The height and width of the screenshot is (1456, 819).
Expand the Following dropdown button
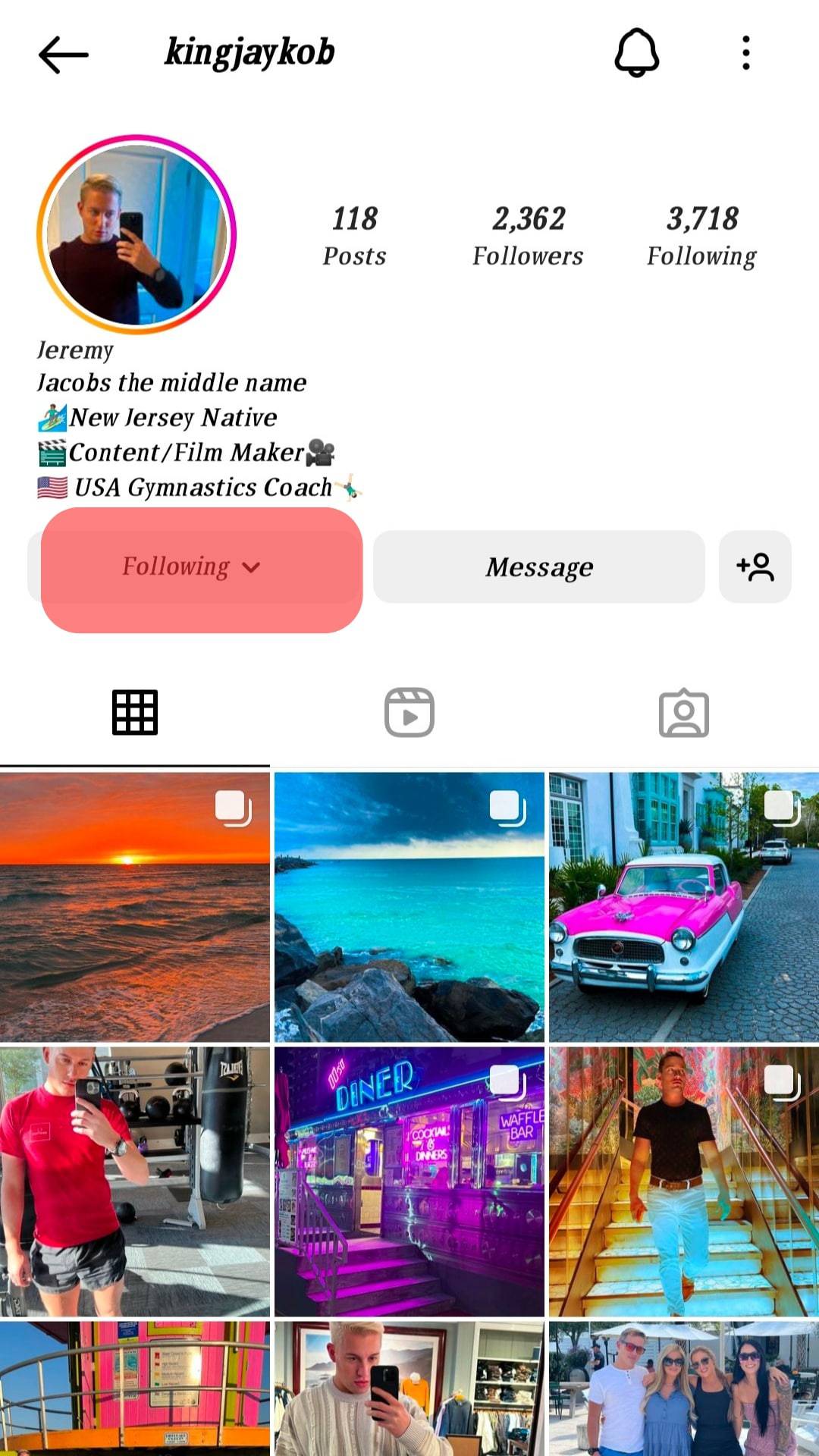click(193, 567)
